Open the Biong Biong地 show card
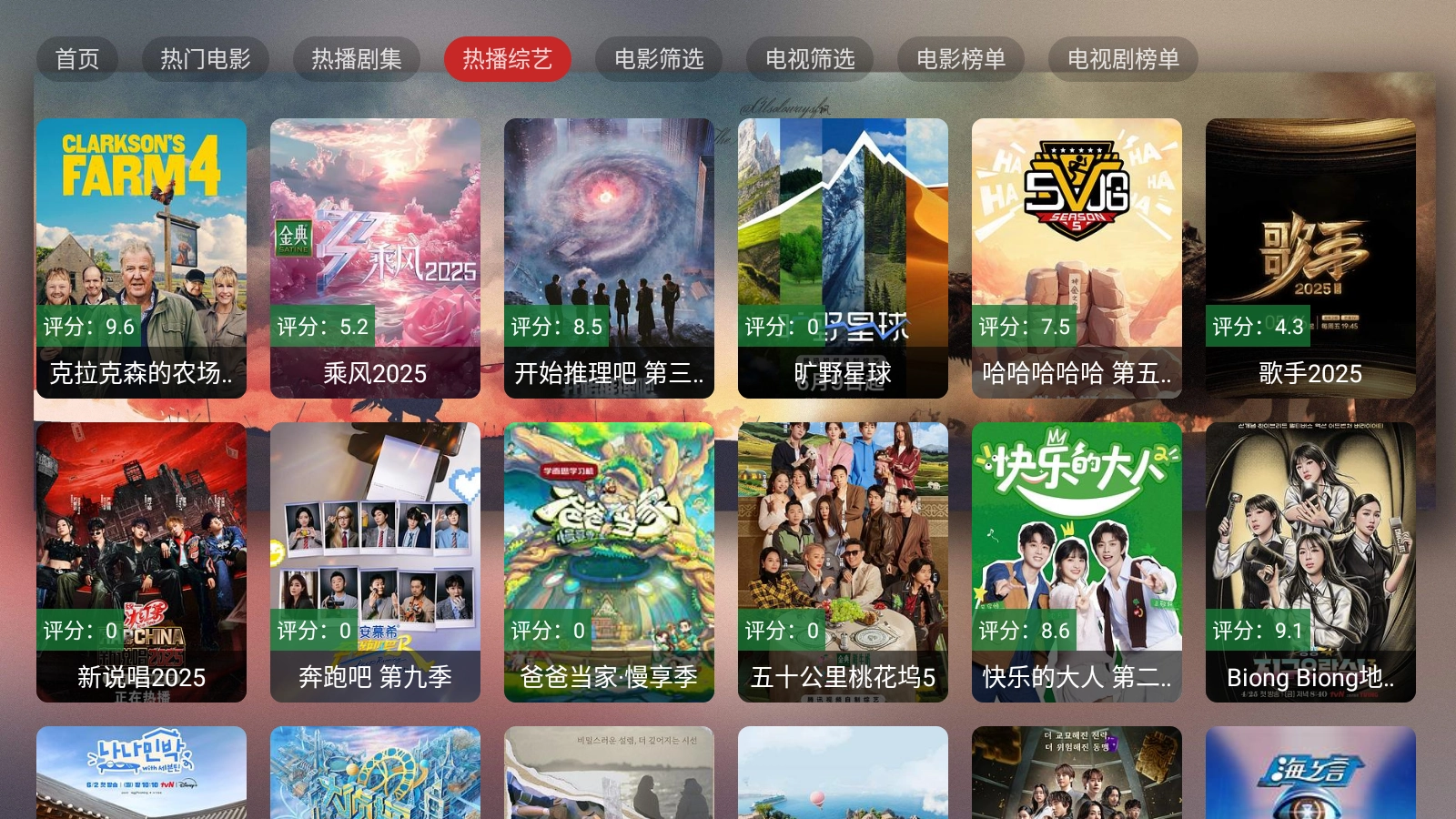1456x819 pixels. coord(1310,561)
